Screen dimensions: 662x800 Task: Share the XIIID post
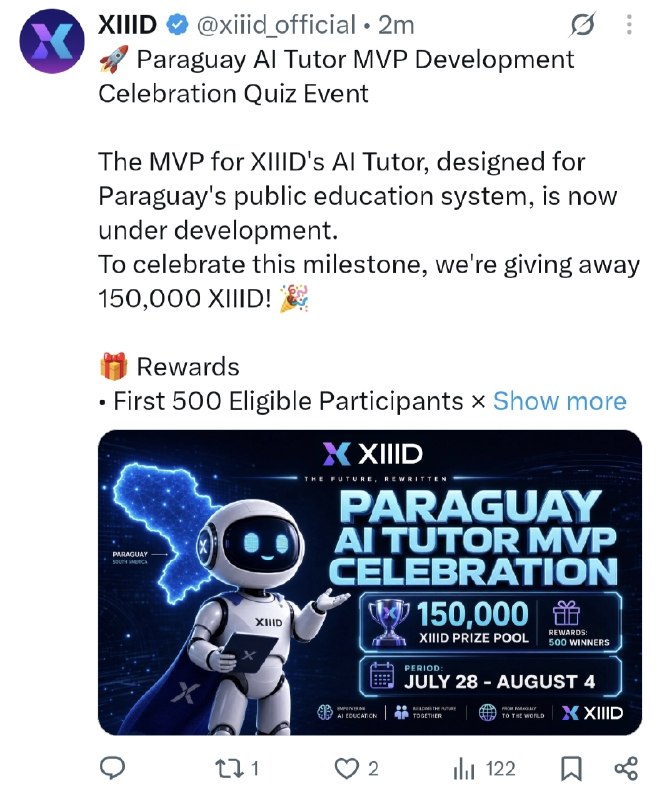(626, 768)
